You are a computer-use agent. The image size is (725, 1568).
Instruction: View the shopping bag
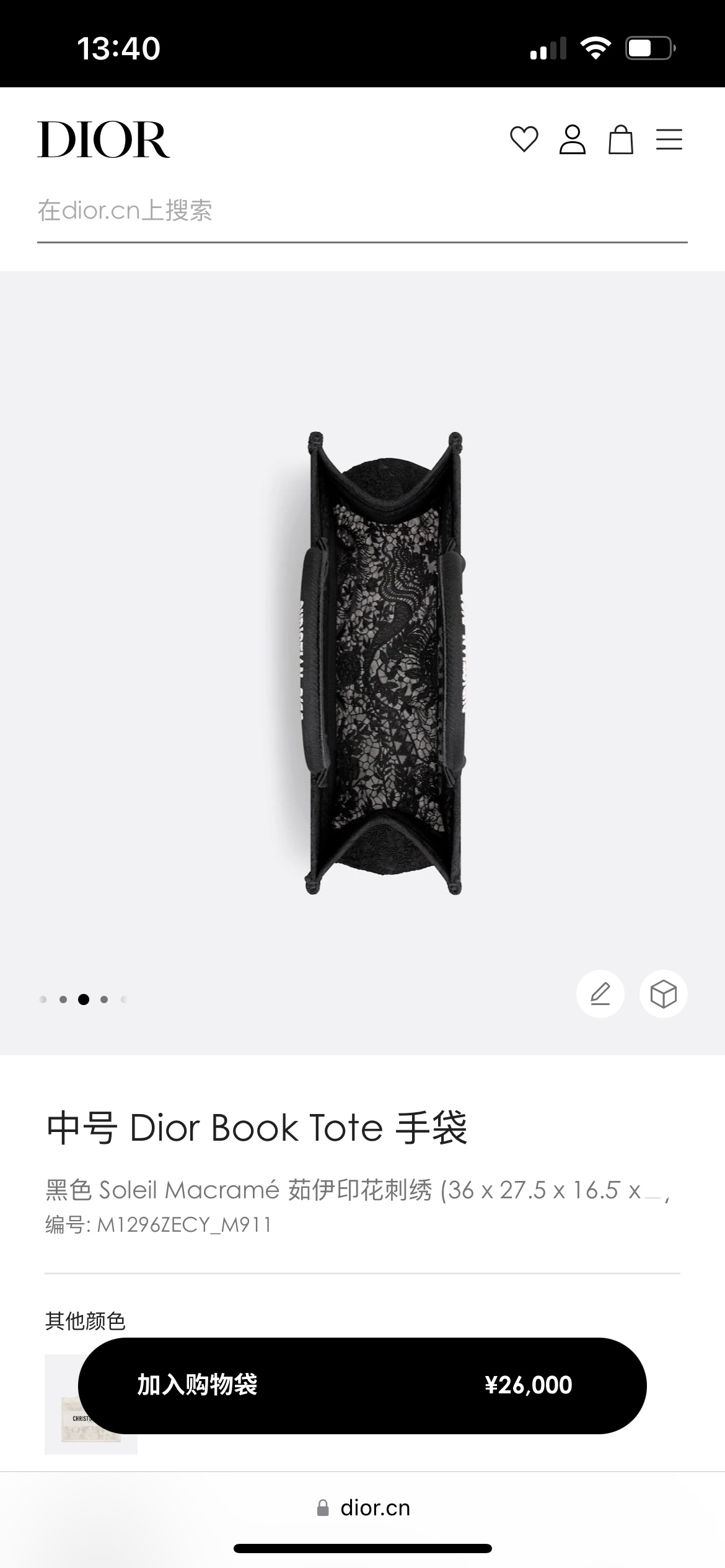(x=620, y=139)
